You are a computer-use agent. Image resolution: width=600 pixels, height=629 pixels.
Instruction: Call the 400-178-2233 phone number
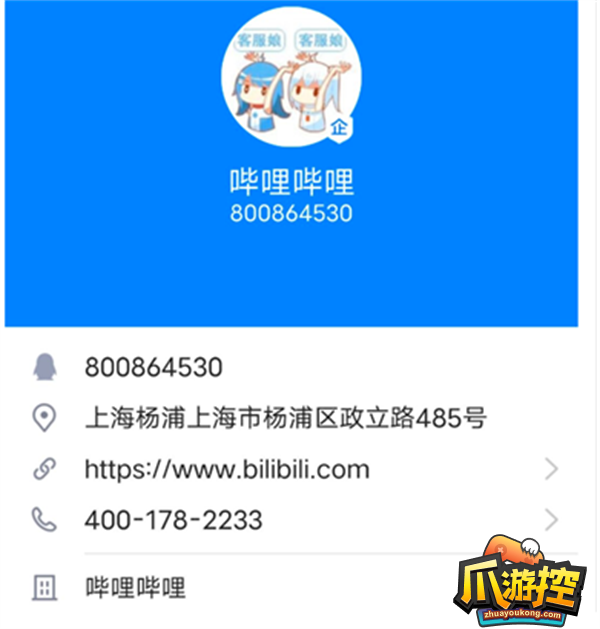point(174,520)
